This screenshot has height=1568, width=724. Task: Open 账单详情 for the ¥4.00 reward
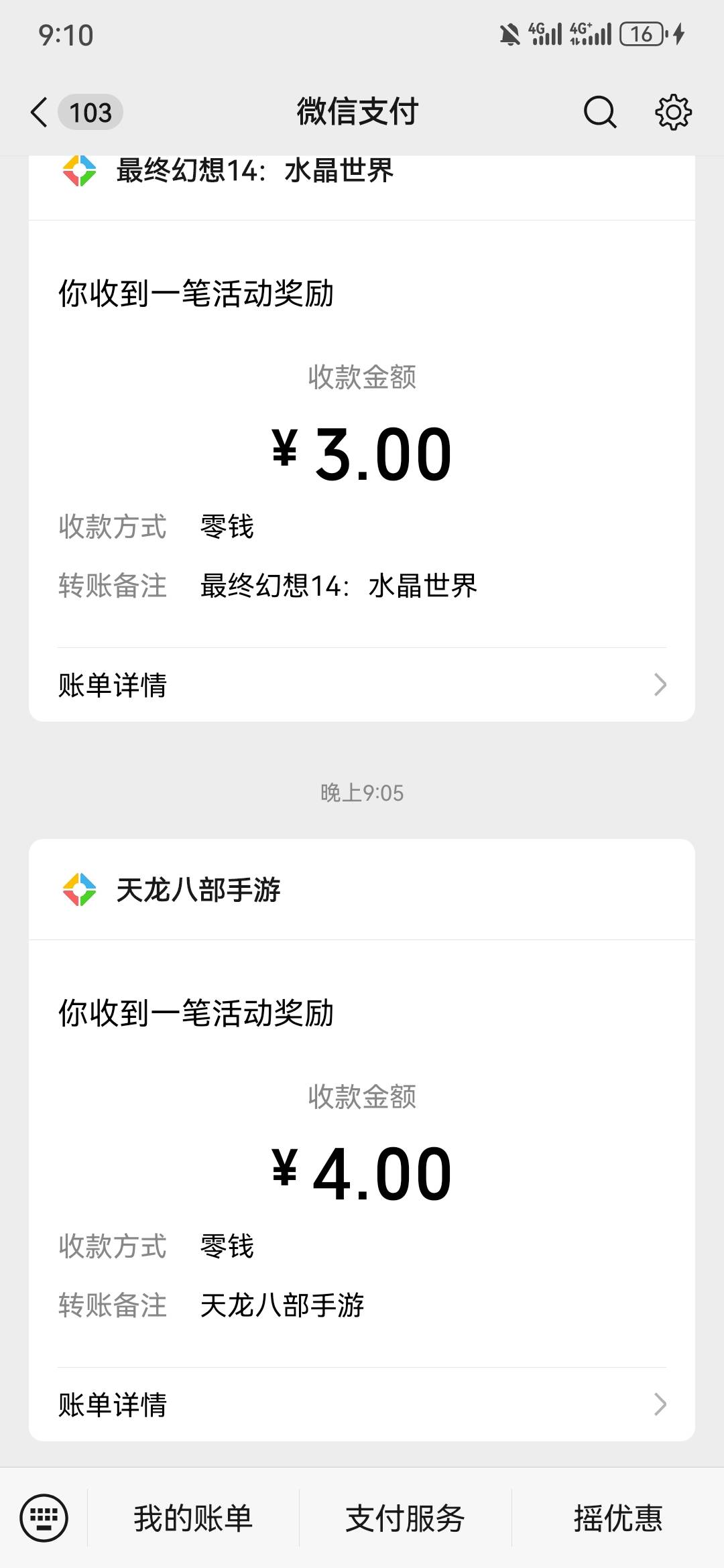point(362,1404)
